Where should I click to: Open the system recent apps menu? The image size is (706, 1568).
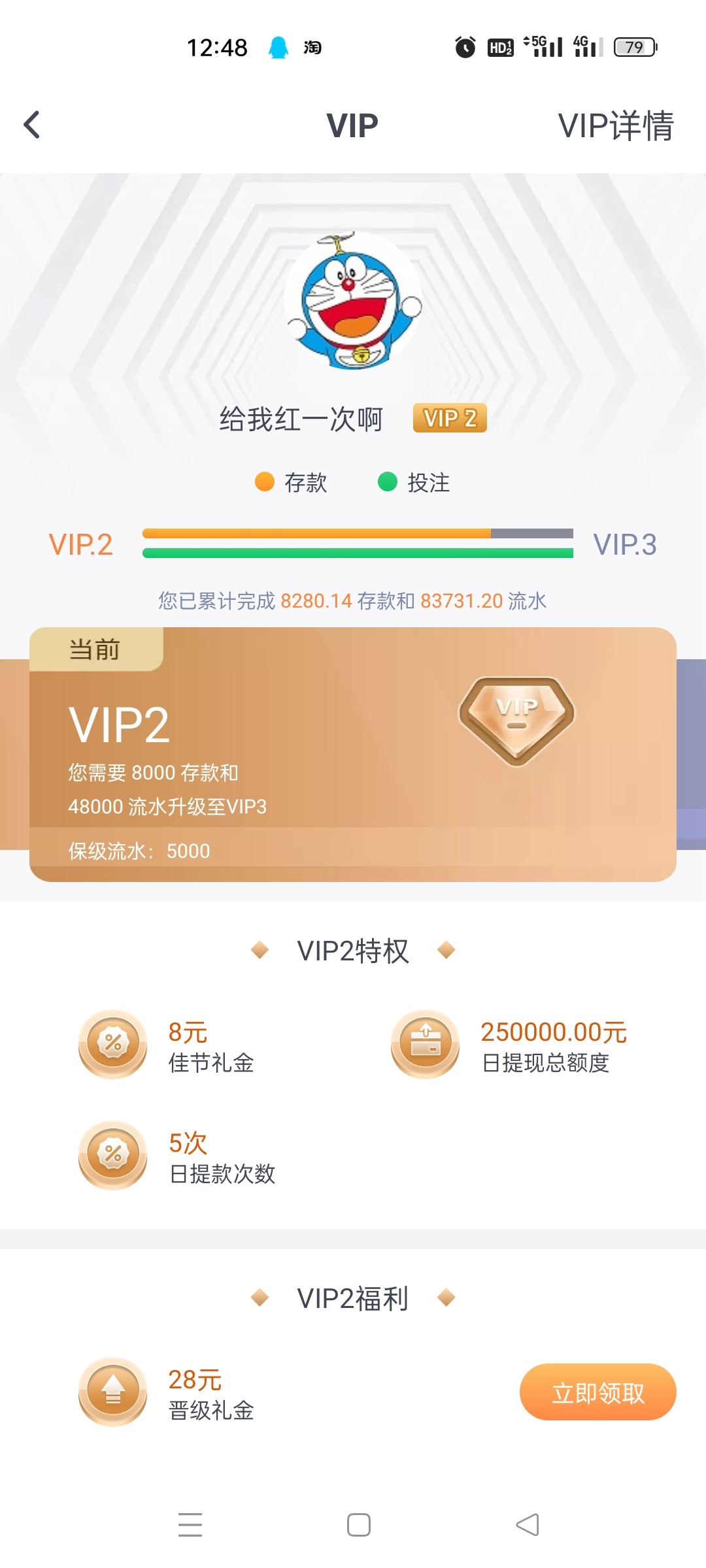[190, 1525]
